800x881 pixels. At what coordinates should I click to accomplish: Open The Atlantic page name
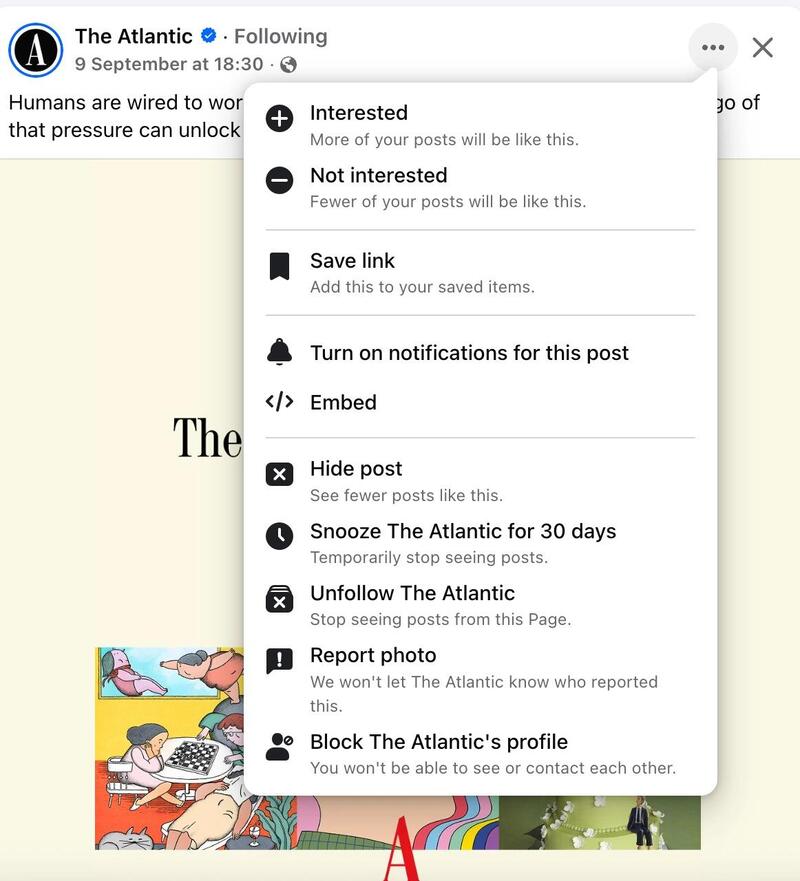(x=133, y=36)
